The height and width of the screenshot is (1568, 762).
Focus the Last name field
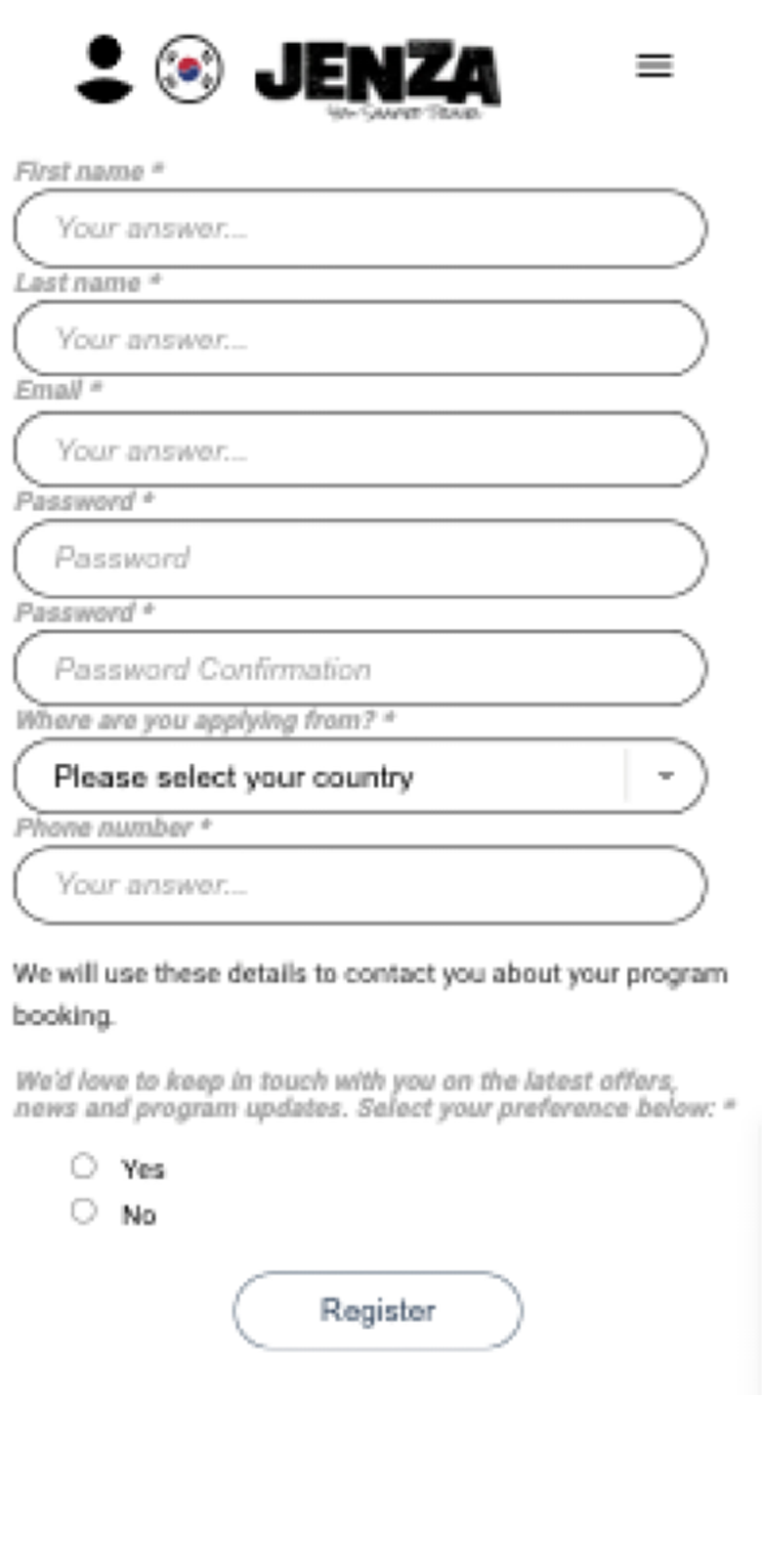click(360, 338)
